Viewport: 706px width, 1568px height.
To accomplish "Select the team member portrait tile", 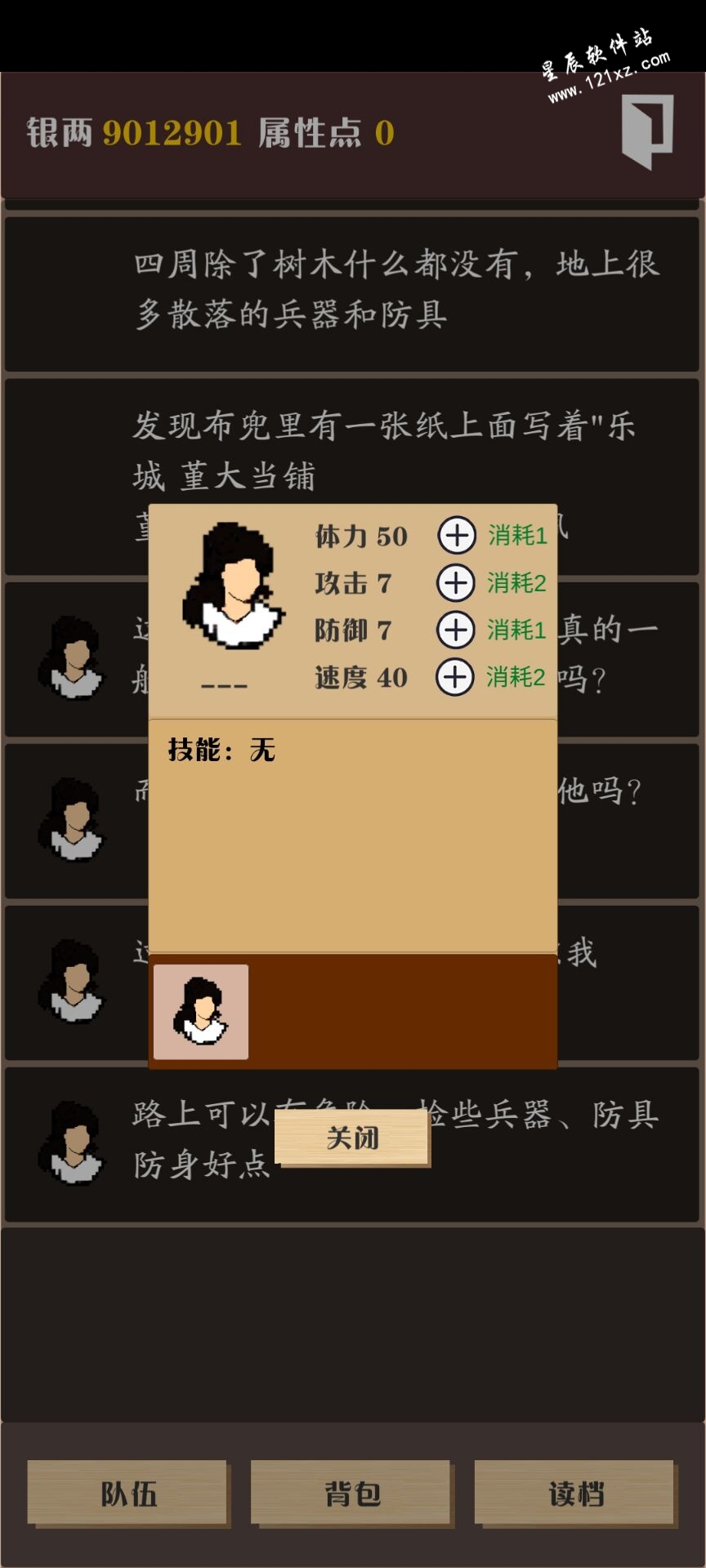I will click(201, 1012).
